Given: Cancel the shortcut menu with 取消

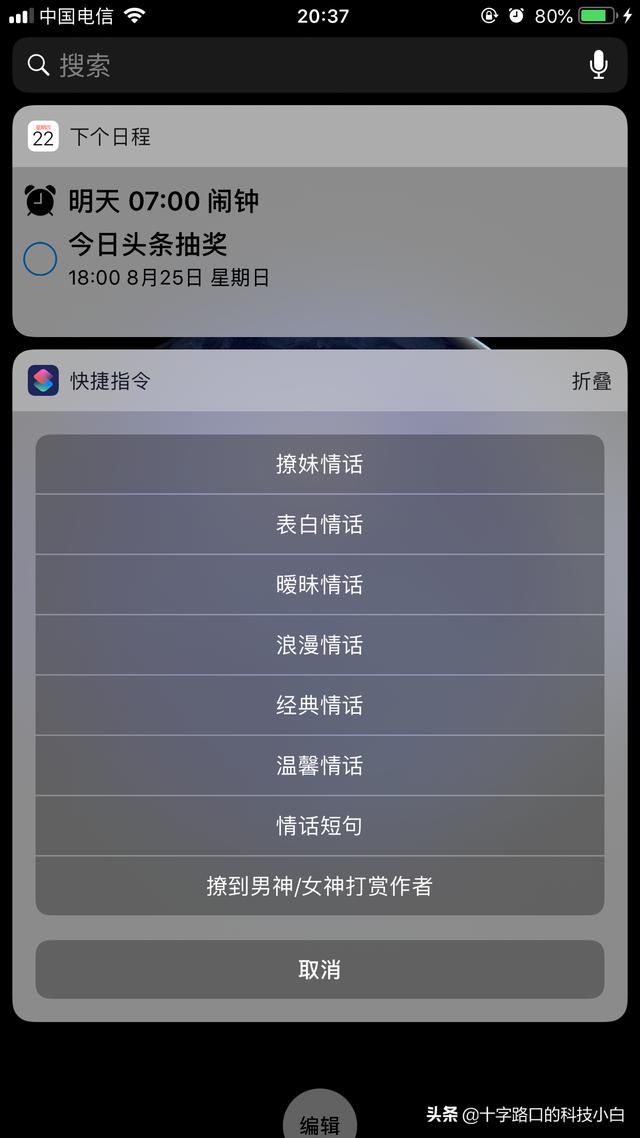Looking at the screenshot, I should coord(320,969).
